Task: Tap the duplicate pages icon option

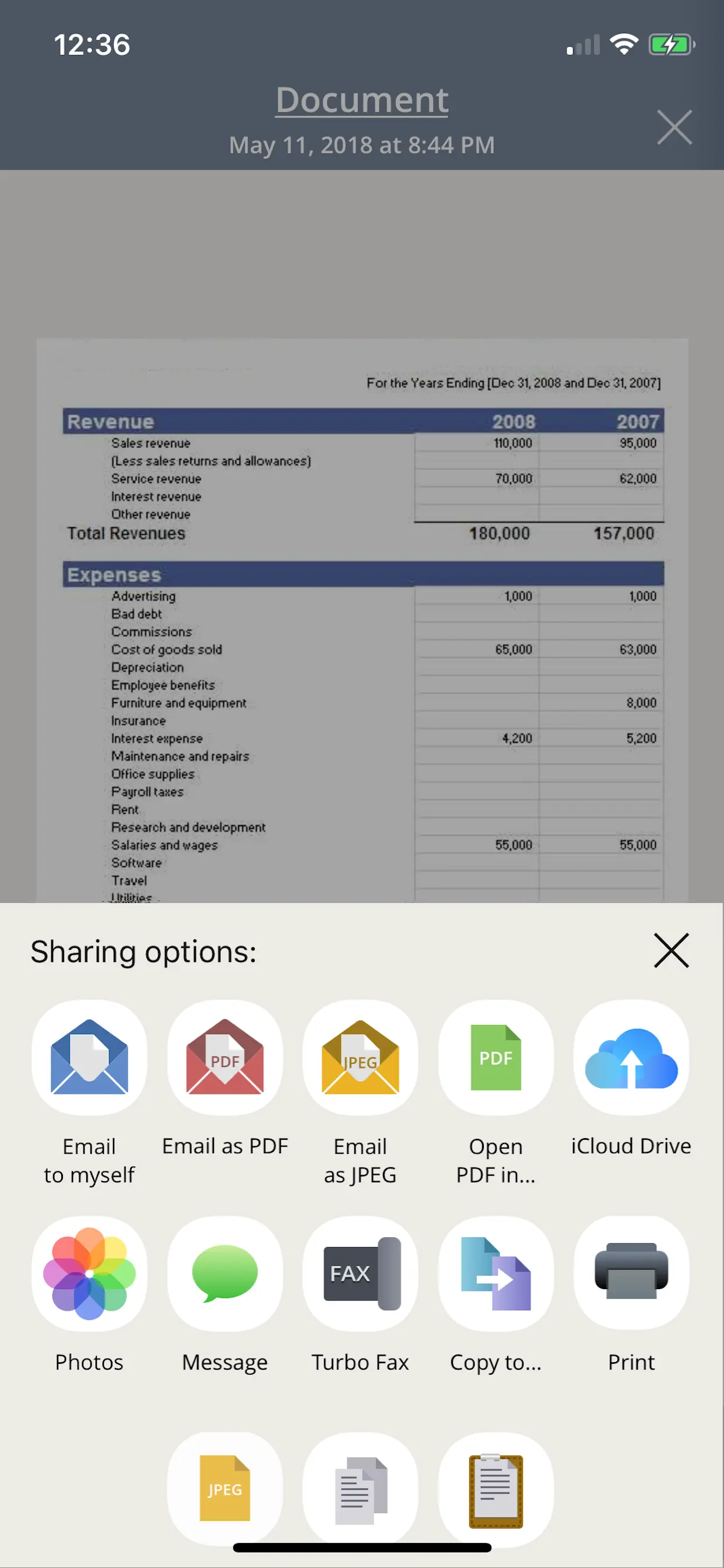Action: (x=360, y=1489)
